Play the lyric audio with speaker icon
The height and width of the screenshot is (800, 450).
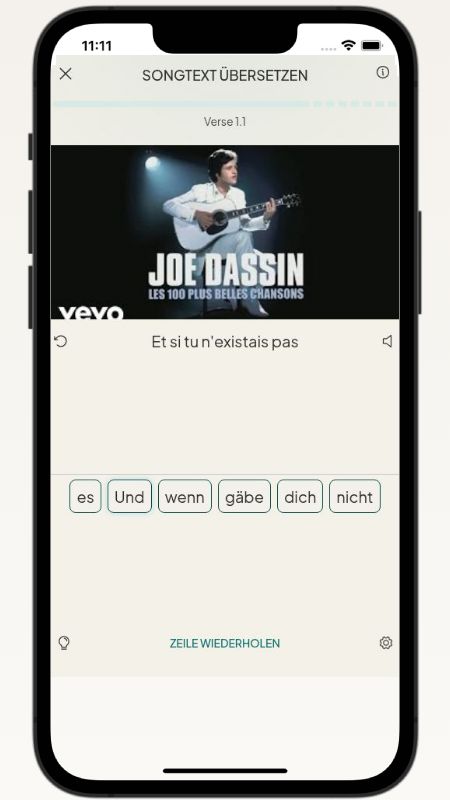coord(387,341)
